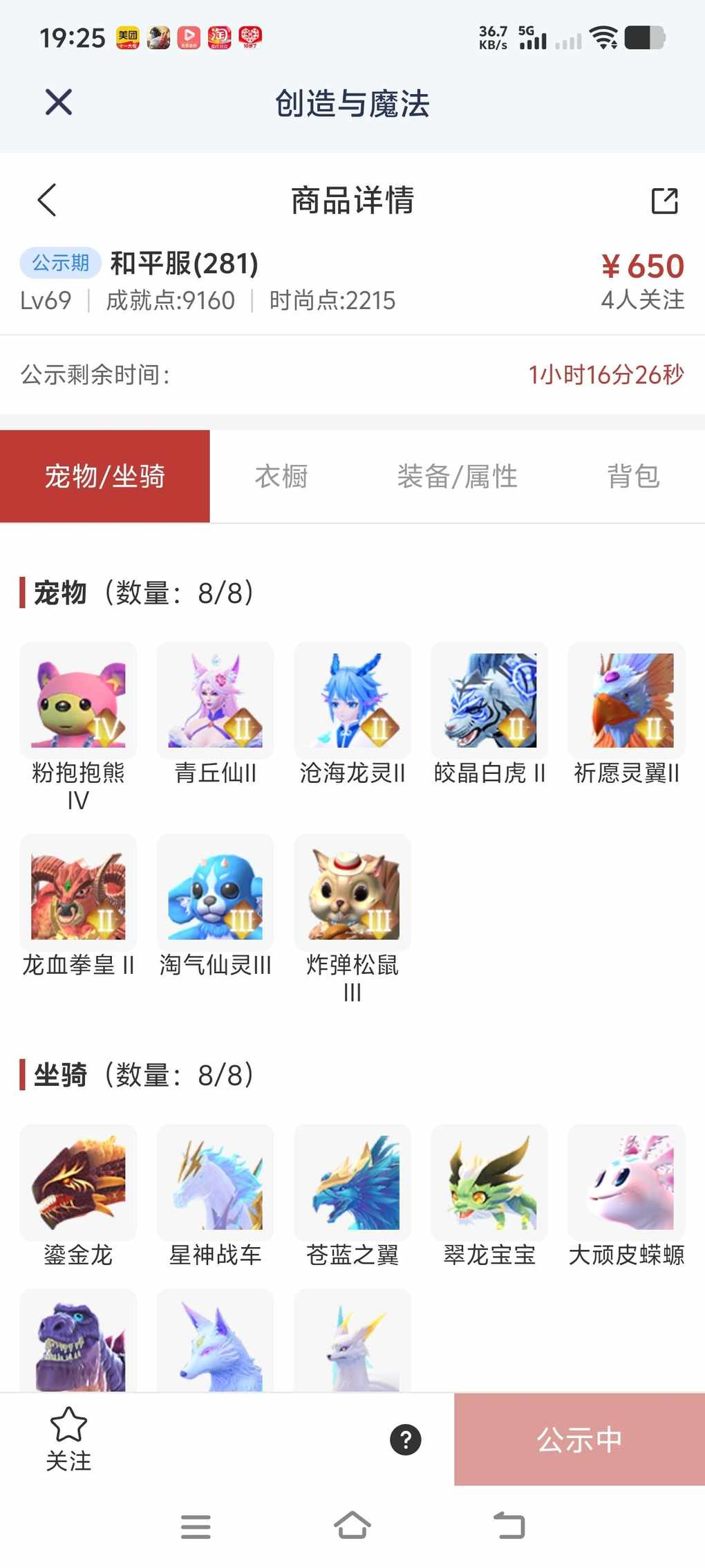The width and height of the screenshot is (705, 1568).
Task: Switch to the 衣橱 tab
Action: point(281,477)
